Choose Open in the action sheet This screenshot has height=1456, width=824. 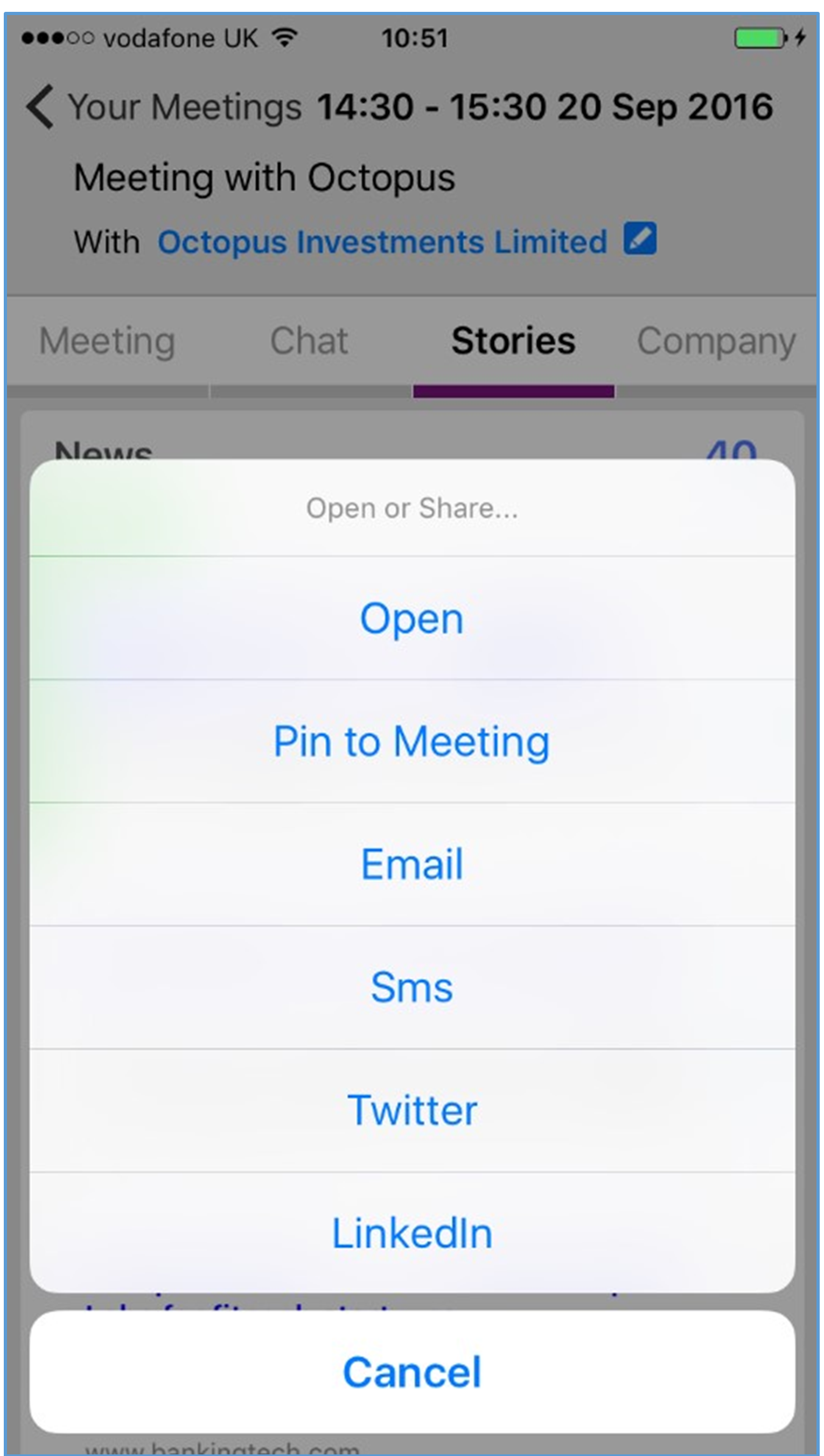412,618
